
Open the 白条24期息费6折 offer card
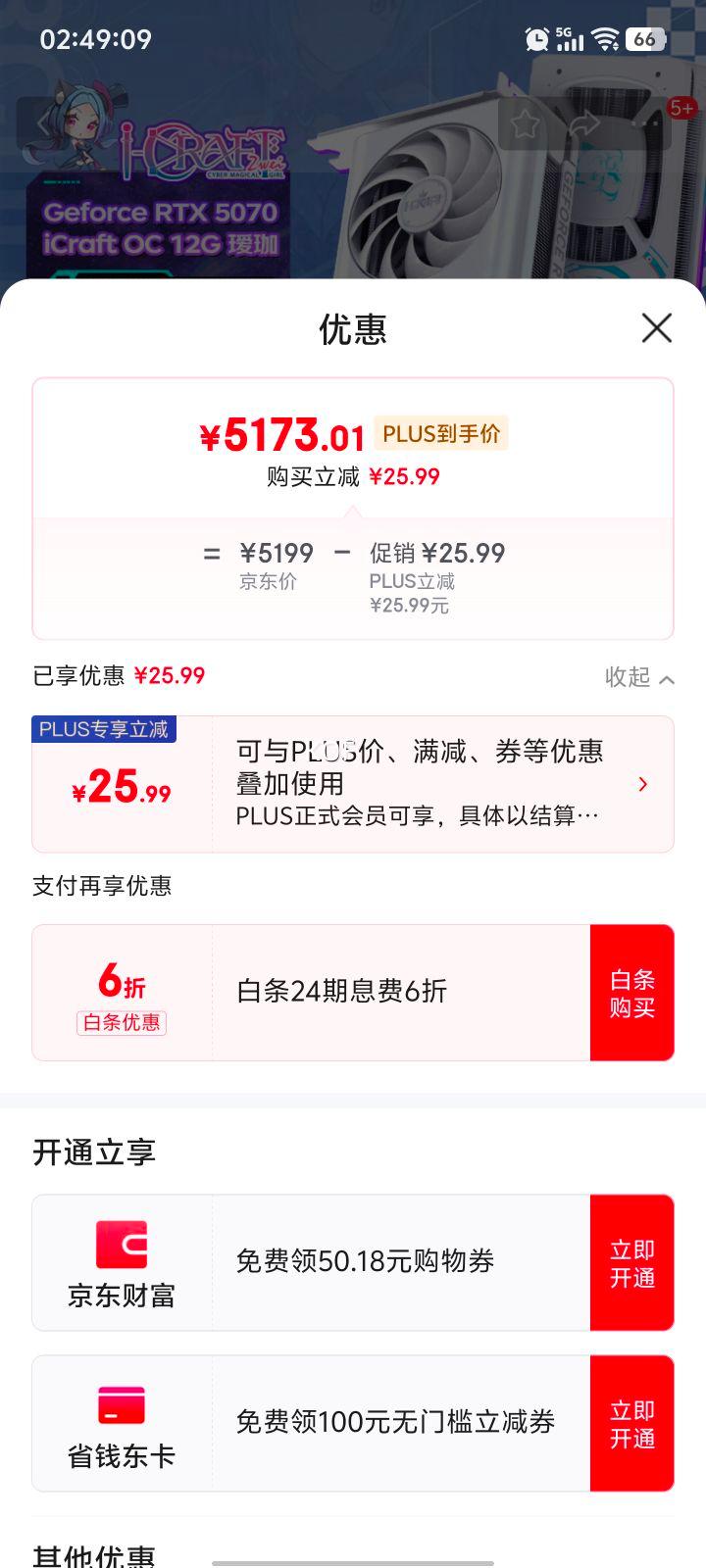point(312,993)
